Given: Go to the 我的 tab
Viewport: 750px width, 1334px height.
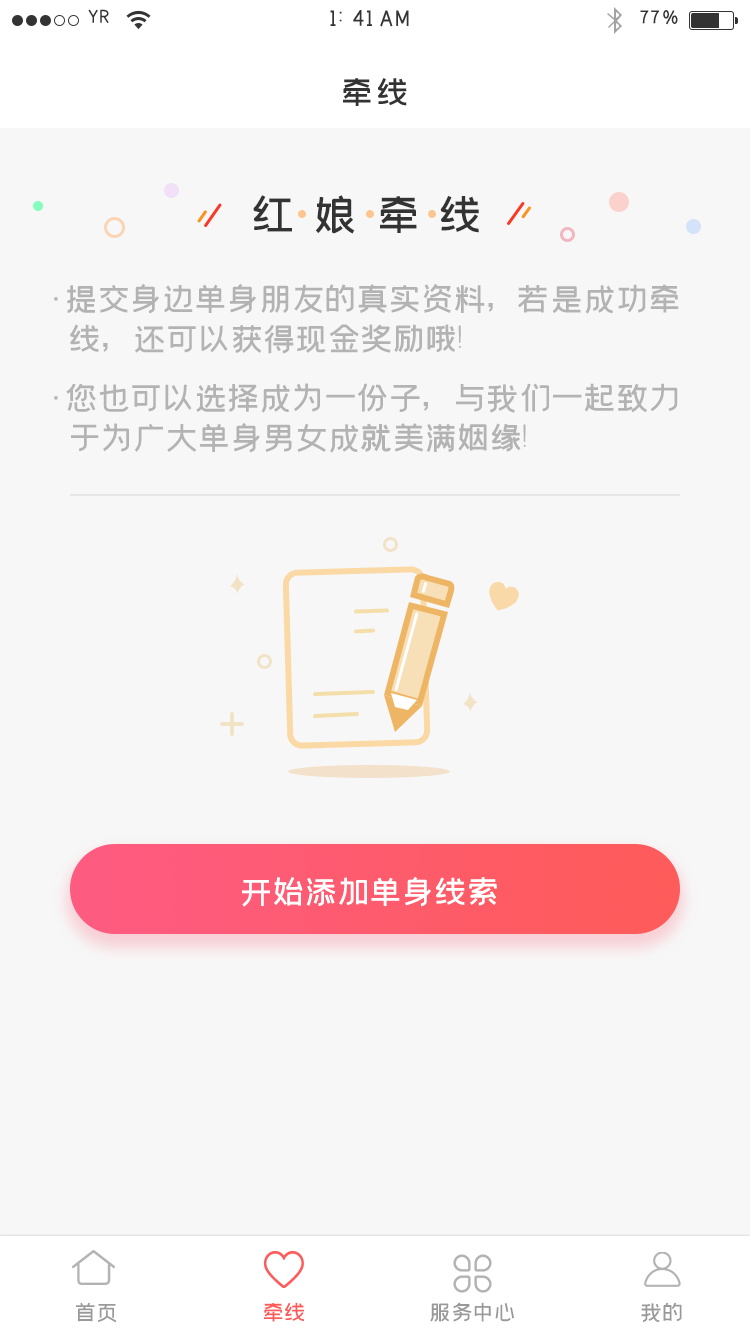Looking at the screenshot, I should point(661,1286).
